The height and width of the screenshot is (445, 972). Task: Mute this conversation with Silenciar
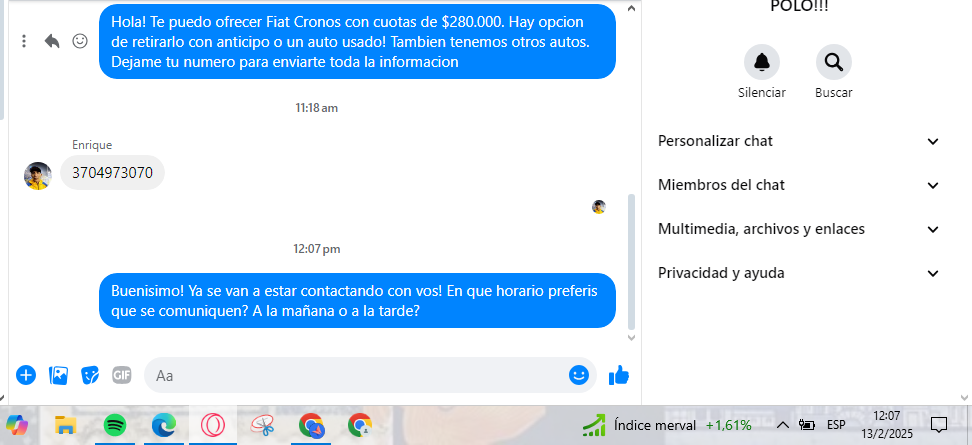tap(762, 63)
